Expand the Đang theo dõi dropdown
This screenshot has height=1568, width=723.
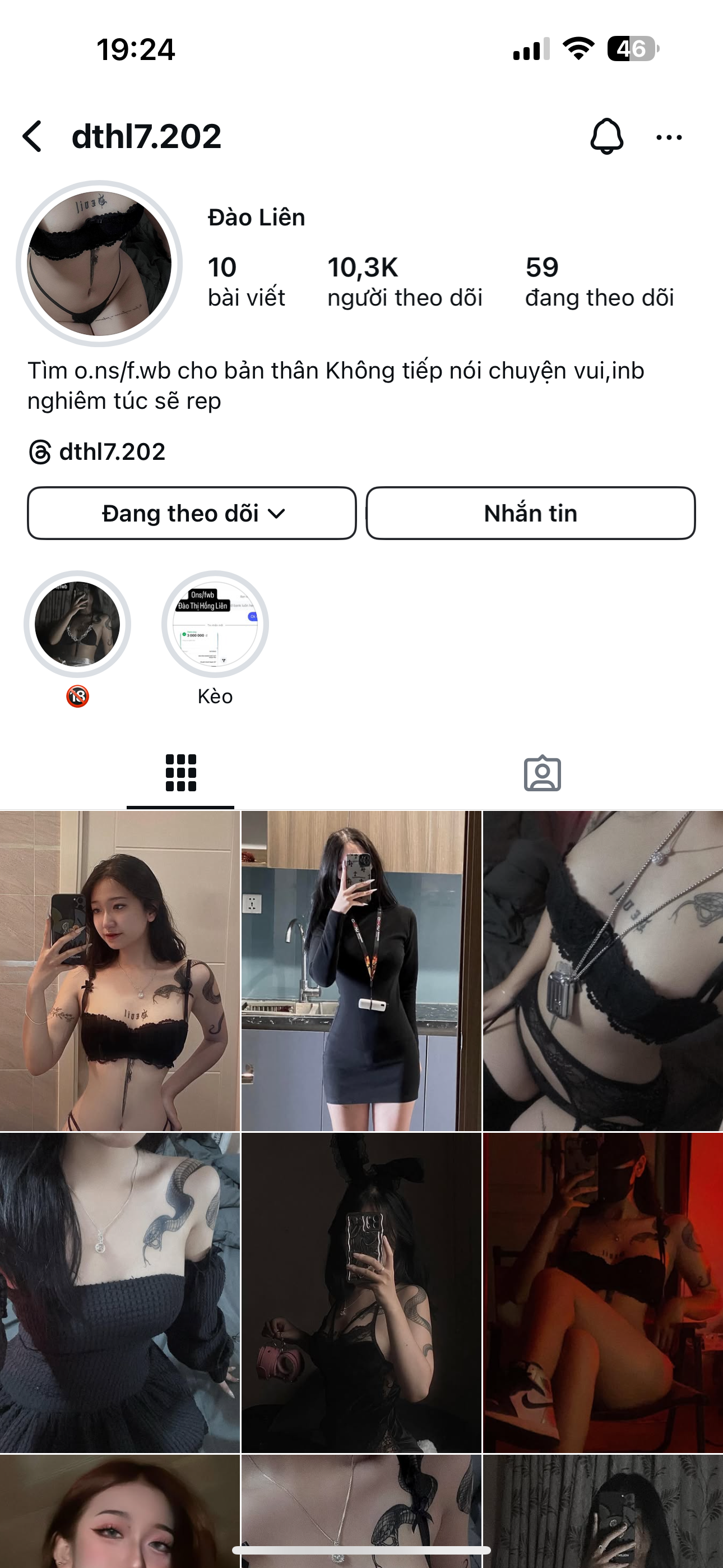(192, 513)
